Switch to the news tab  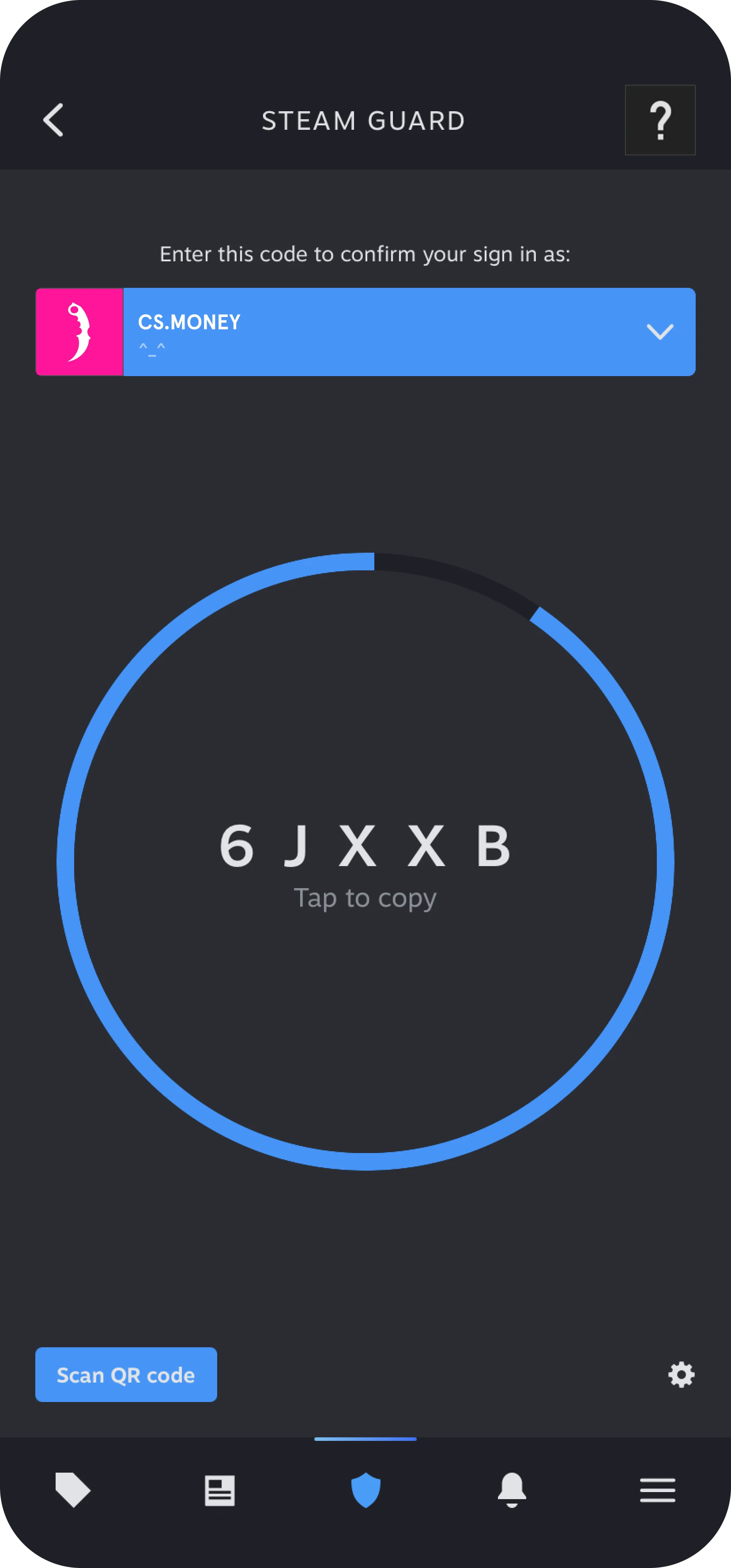coord(219,1490)
